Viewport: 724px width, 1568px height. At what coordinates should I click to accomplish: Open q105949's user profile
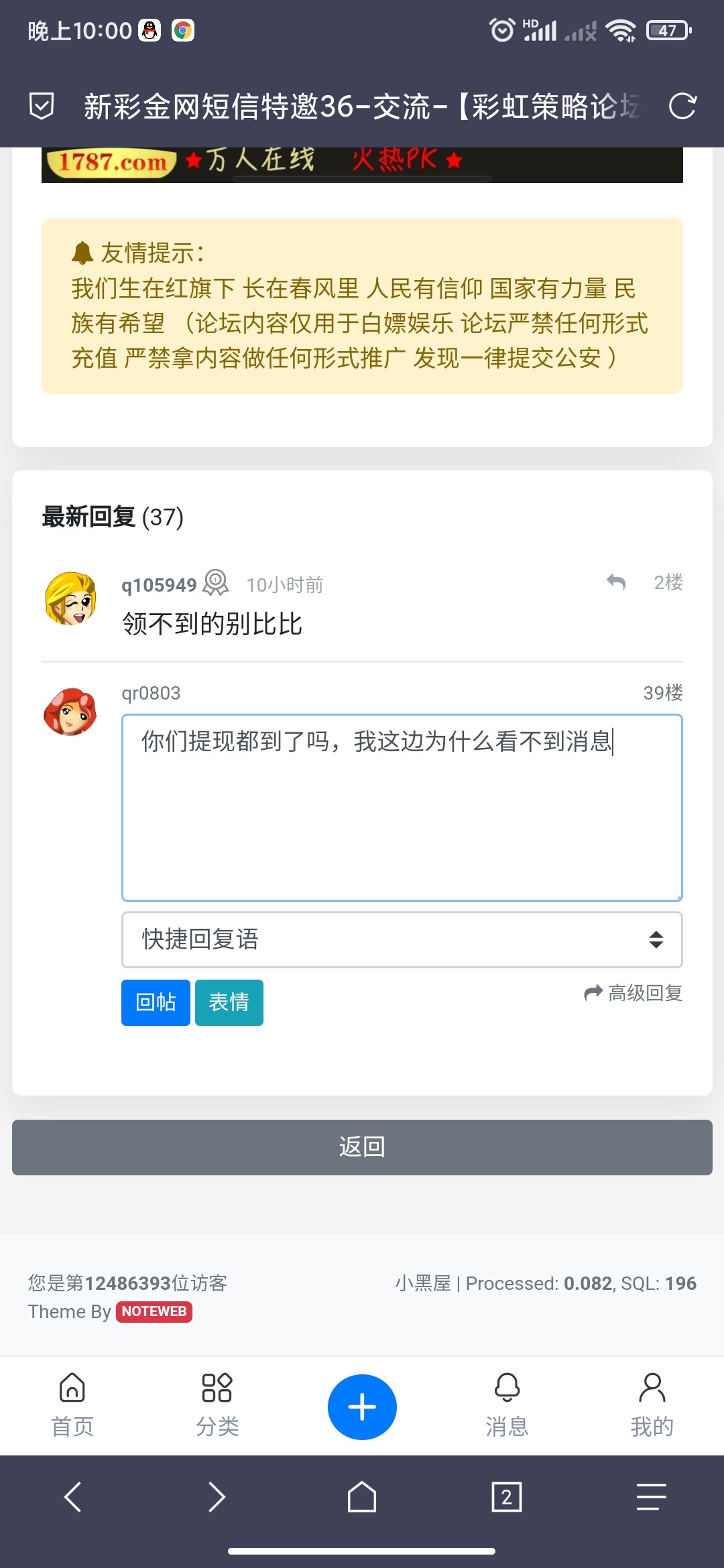coord(159,585)
